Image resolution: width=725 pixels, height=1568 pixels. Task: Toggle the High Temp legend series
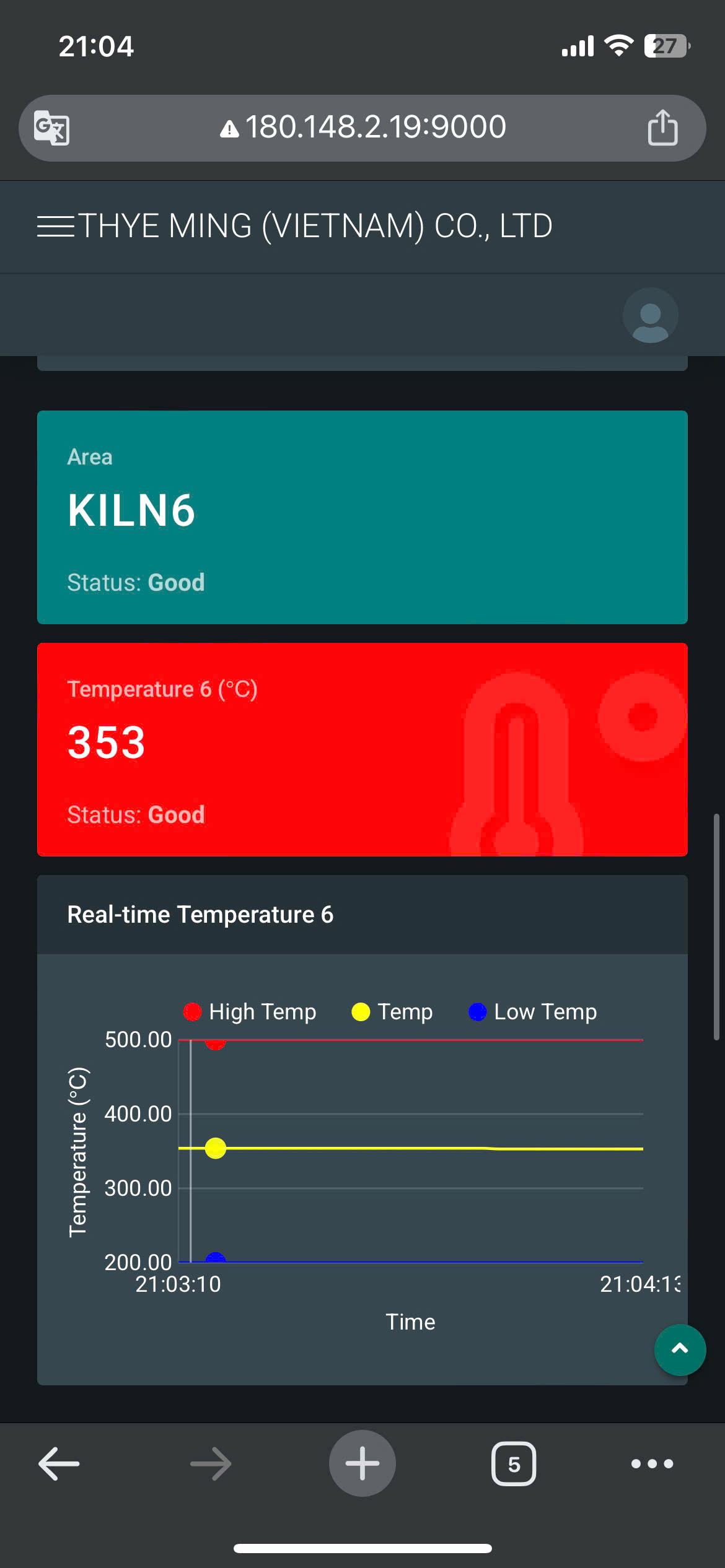tap(250, 1012)
